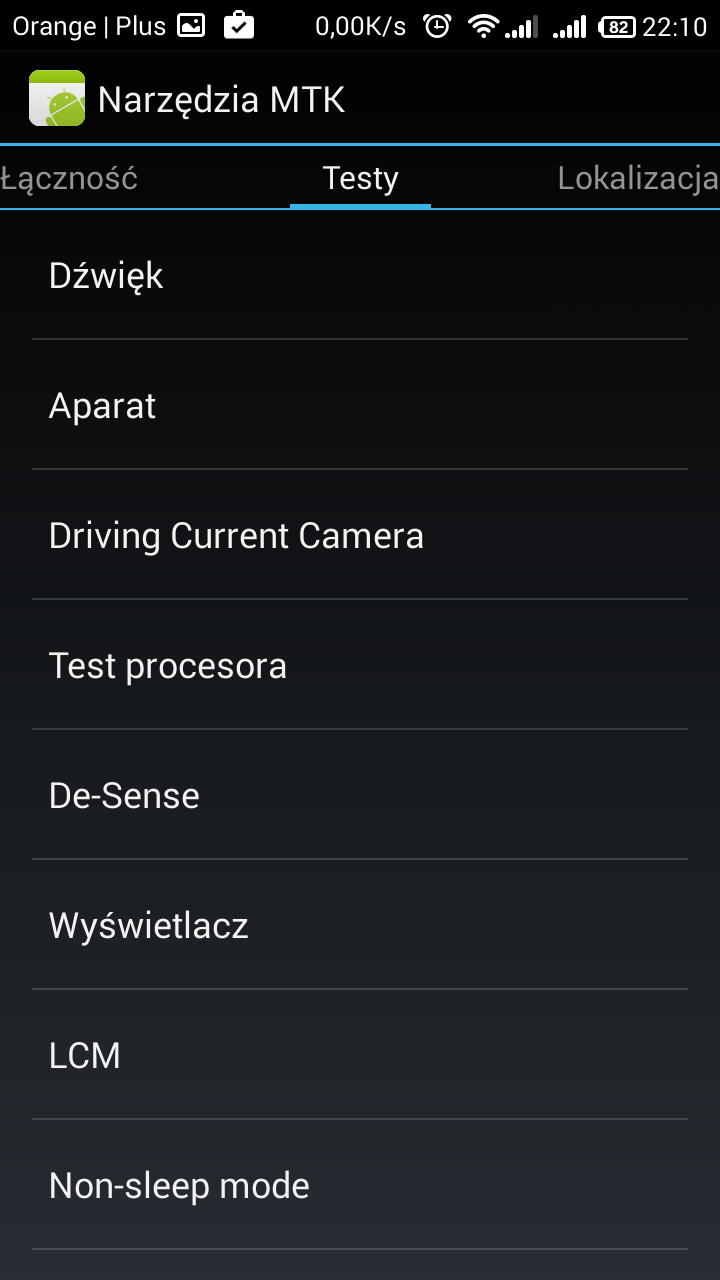The width and height of the screenshot is (720, 1280).
Task: Switch to the Lokalizacja tab
Action: 637,179
